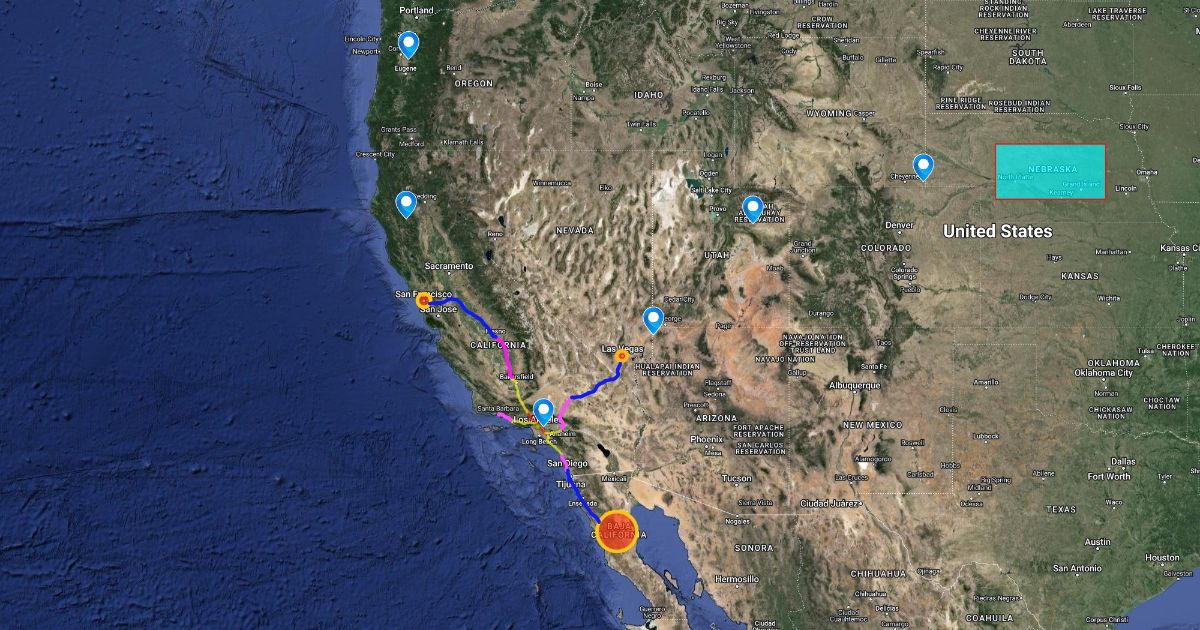The image size is (1200, 630).
Task: Open the pin near Cheyenne, Wyoming
Action: pos(923,166)
